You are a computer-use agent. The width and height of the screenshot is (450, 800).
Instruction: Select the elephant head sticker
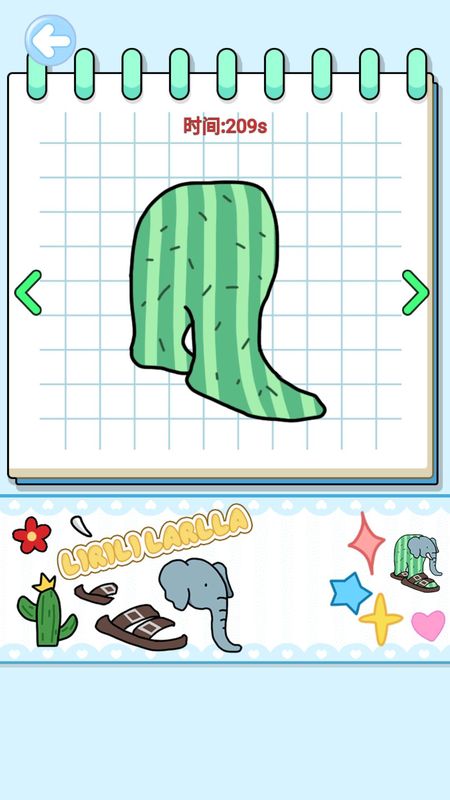coord(201,604)
